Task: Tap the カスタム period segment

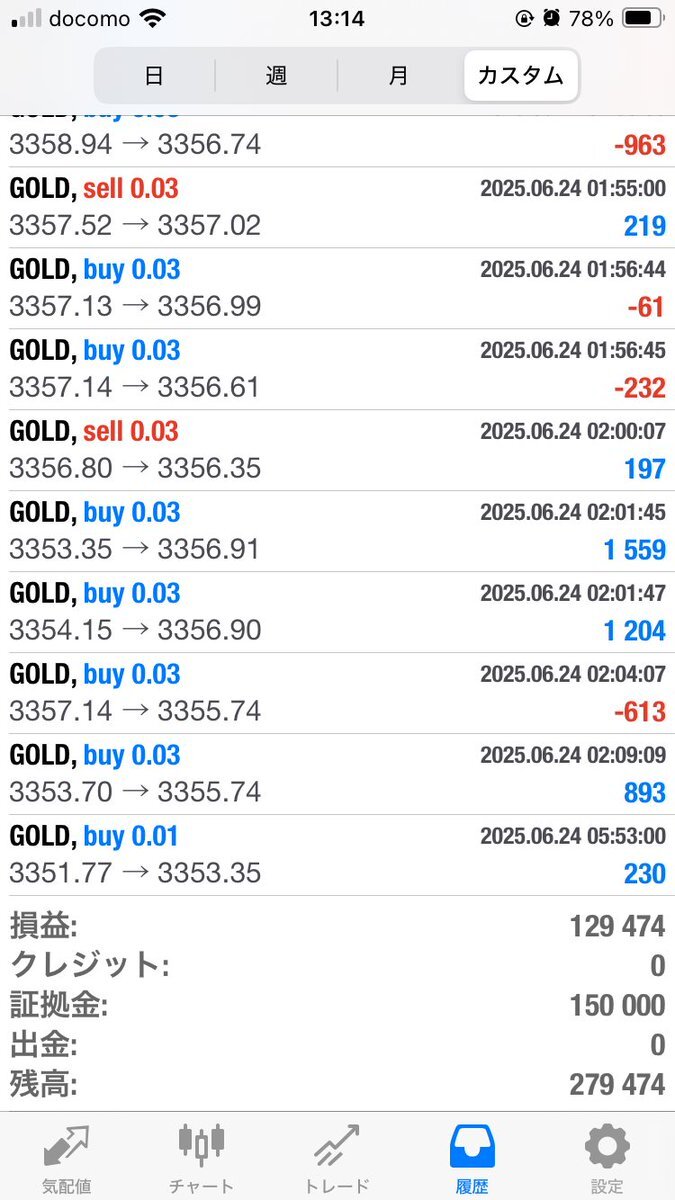Action: pos(521,75)
